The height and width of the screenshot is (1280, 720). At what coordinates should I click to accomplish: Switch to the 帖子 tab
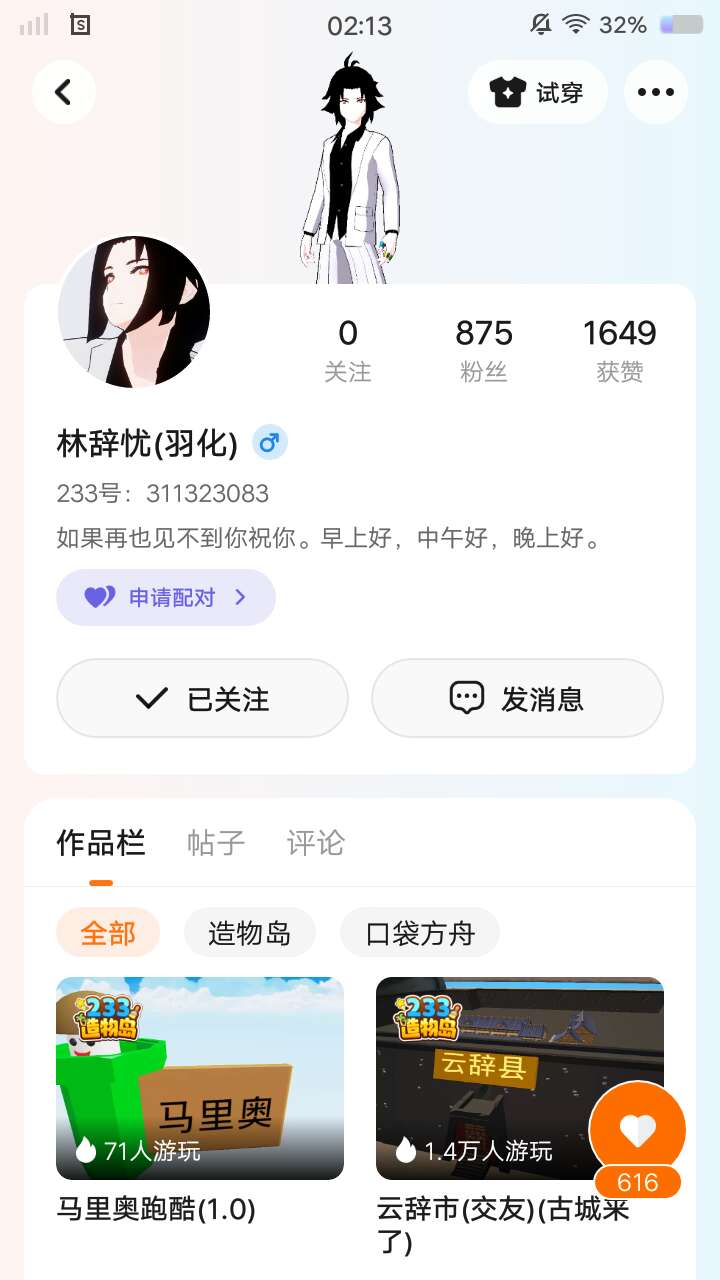216,843
